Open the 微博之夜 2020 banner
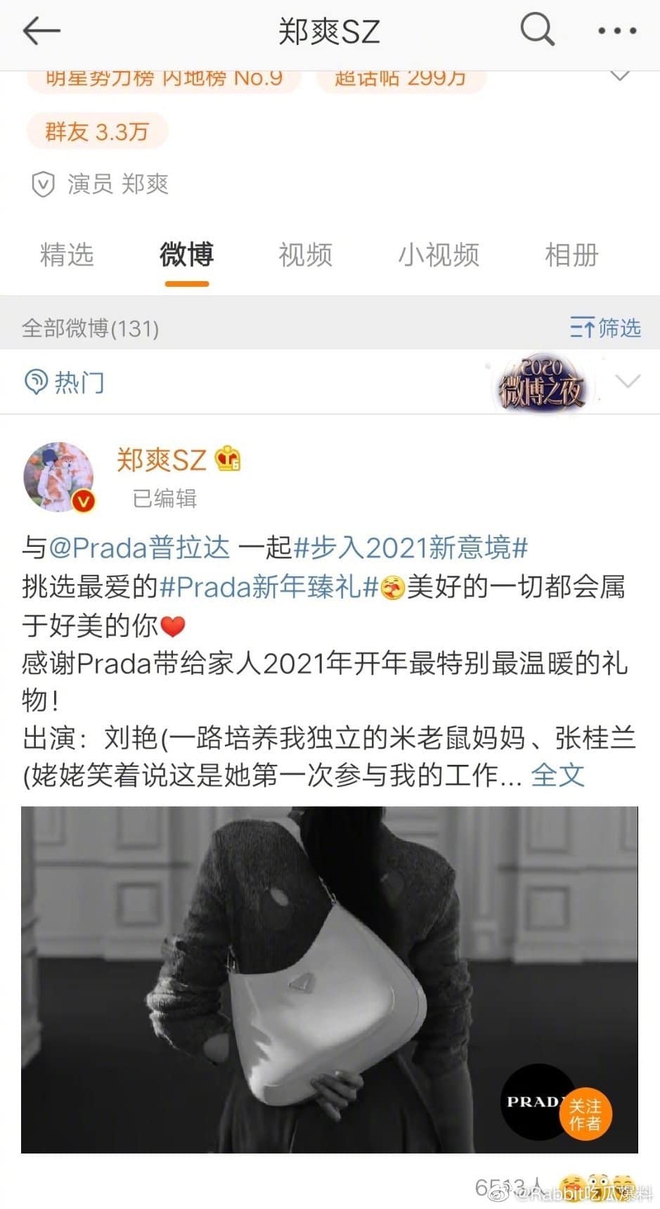This screenshot has height=1209, width=660. [x=542, y=382]
